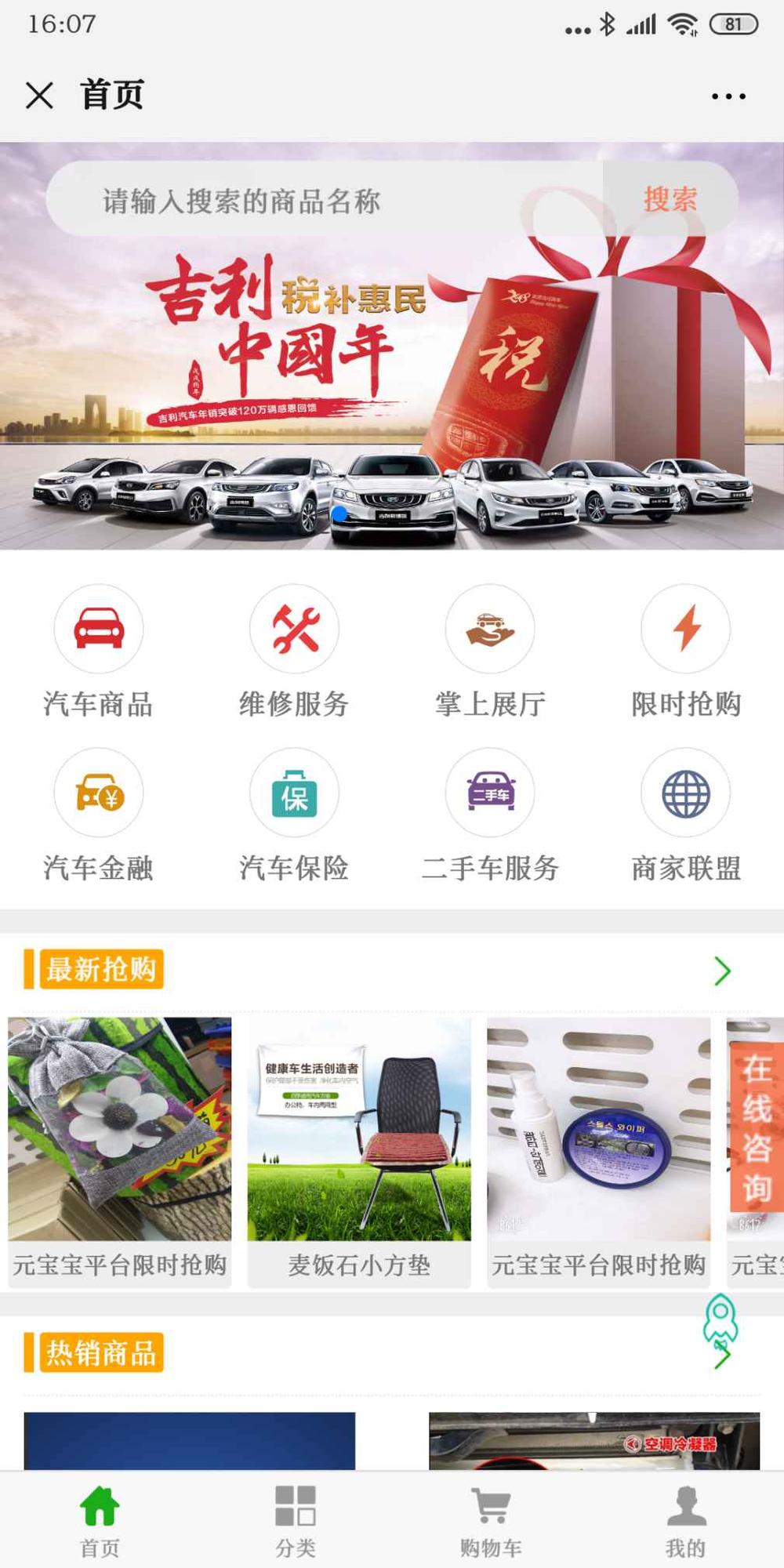Open 二手车服务 used car service
Screen dimensions: 784x1568
[490, 815]
